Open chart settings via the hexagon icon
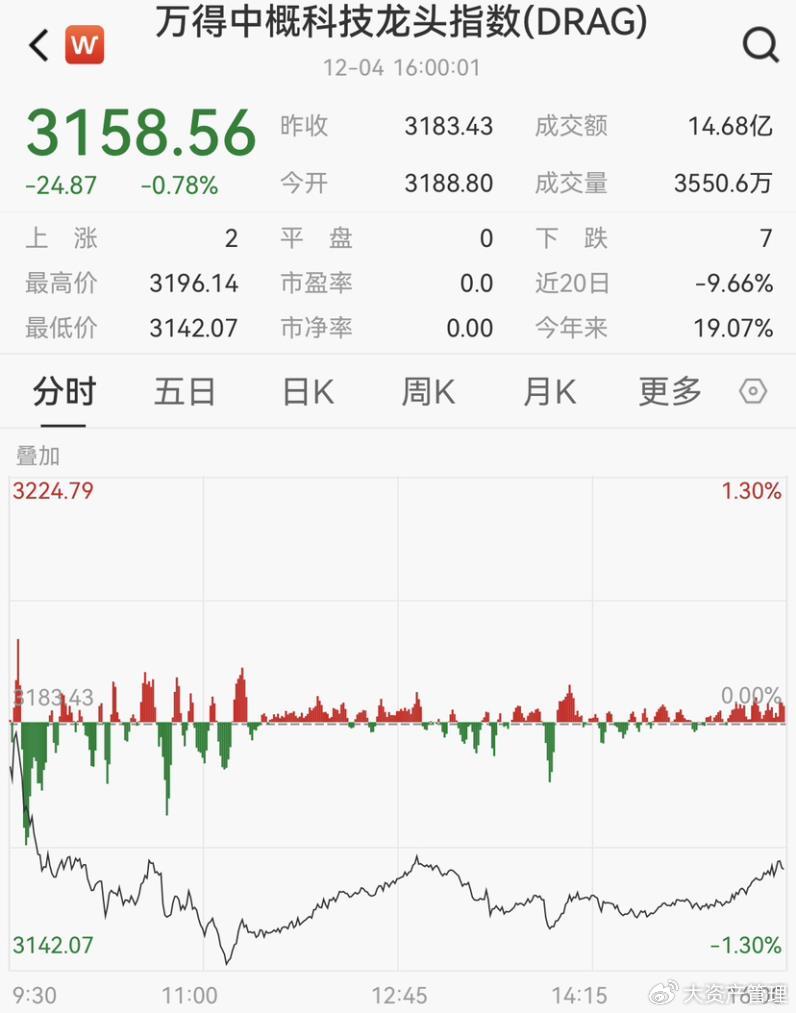796x1013 pixels. click(752, 392)
